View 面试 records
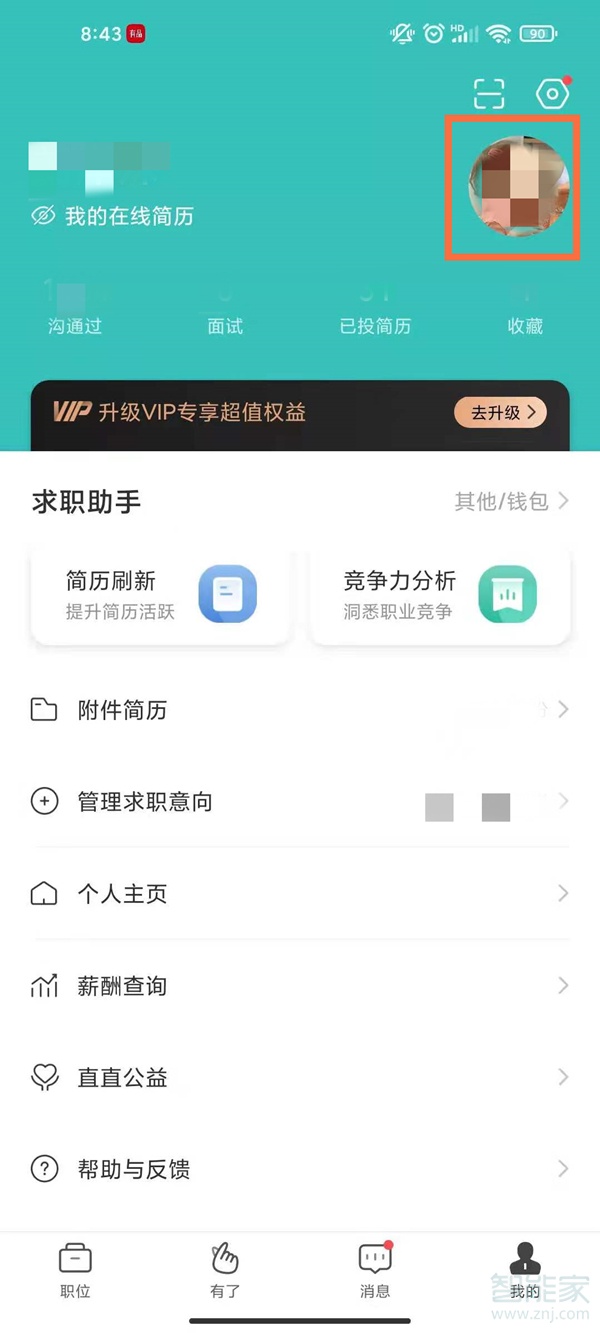The height and width of the screenshot is (1333, 600). [225, 311]
